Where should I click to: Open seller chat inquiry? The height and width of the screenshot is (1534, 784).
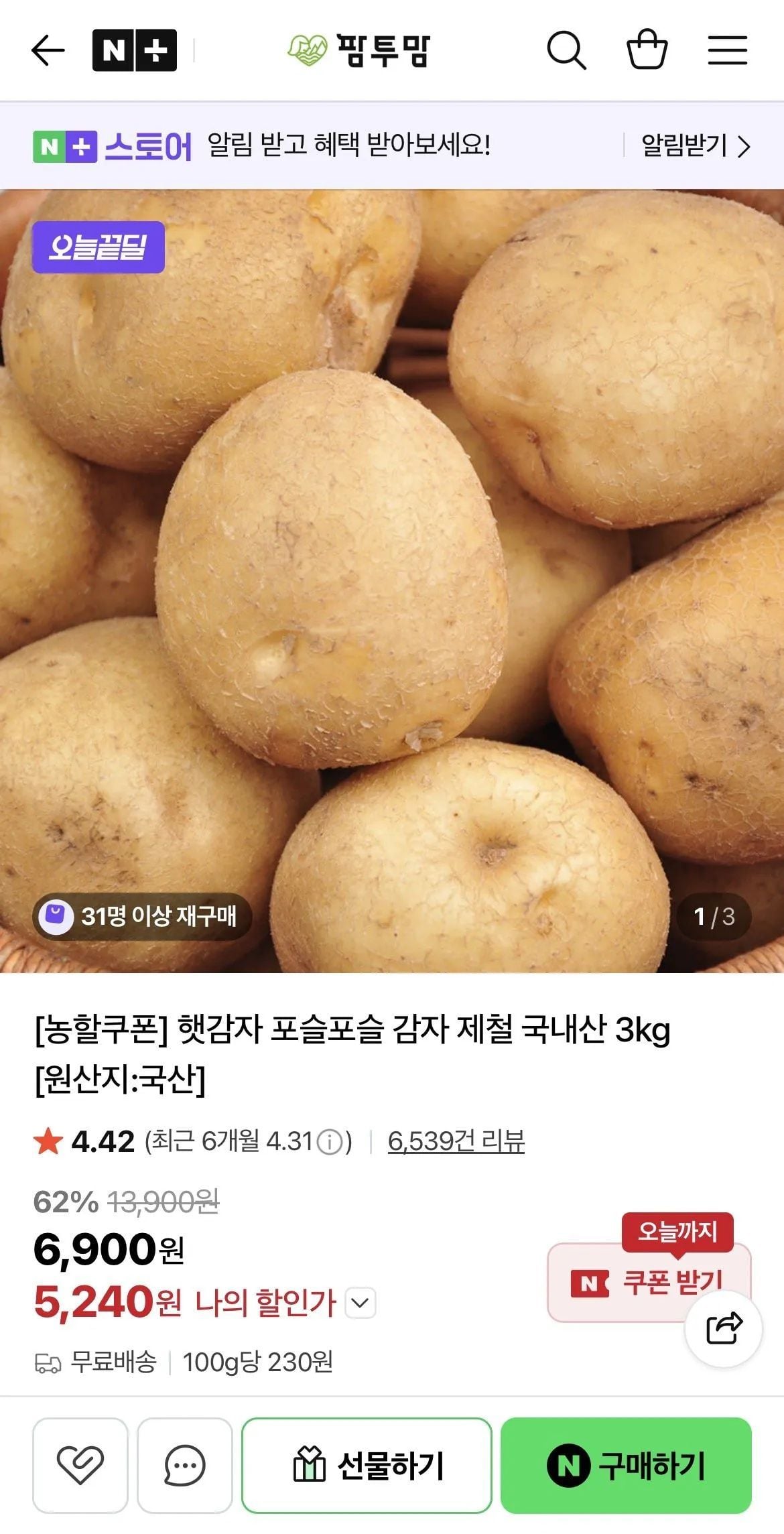click(184, 1465)
